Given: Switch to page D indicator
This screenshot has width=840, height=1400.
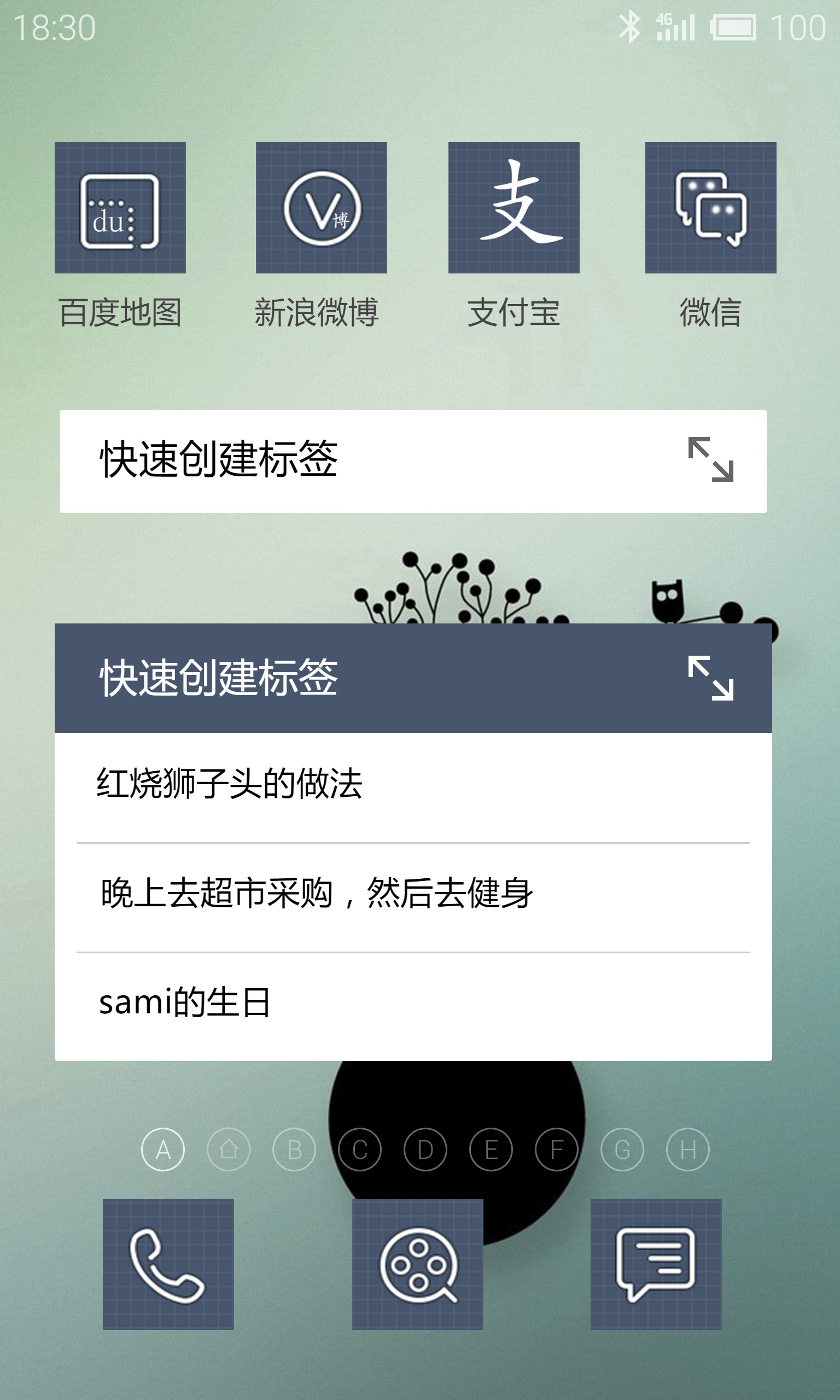Looking at the screenshot, I should (425, 1150).
